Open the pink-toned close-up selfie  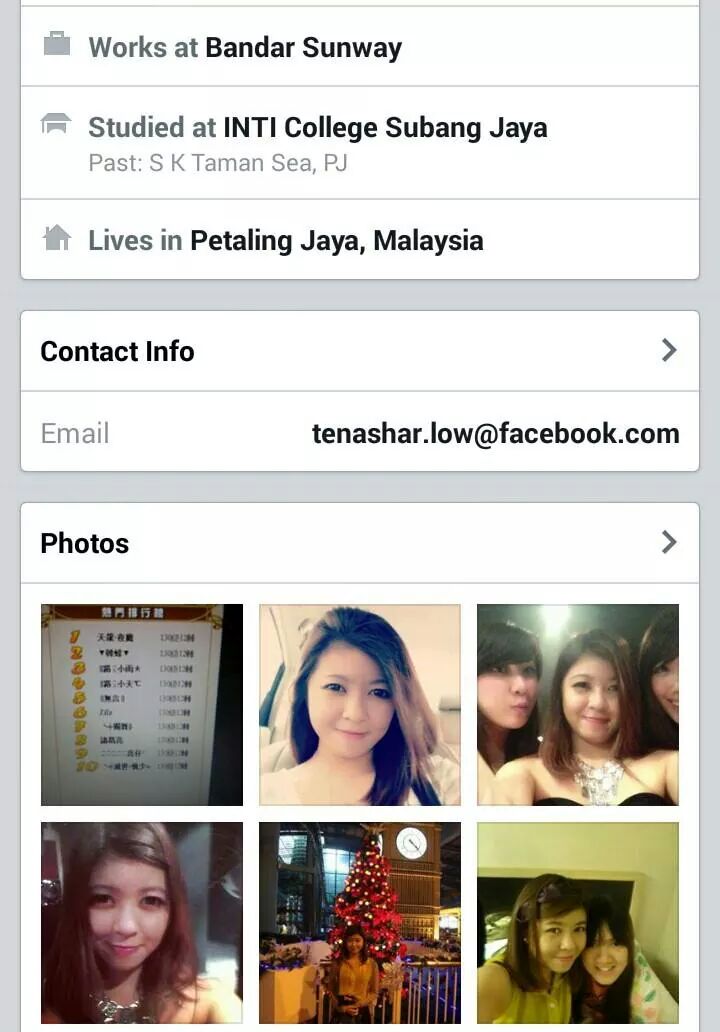pos(141,922)
